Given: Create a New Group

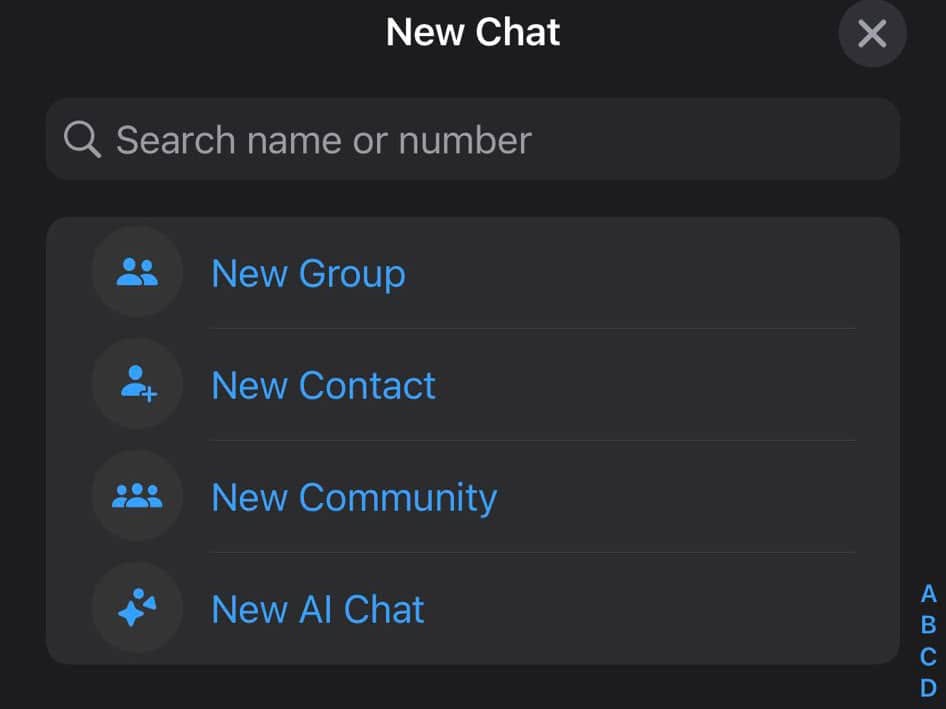Looking at the screenshot, I should 473,273.
